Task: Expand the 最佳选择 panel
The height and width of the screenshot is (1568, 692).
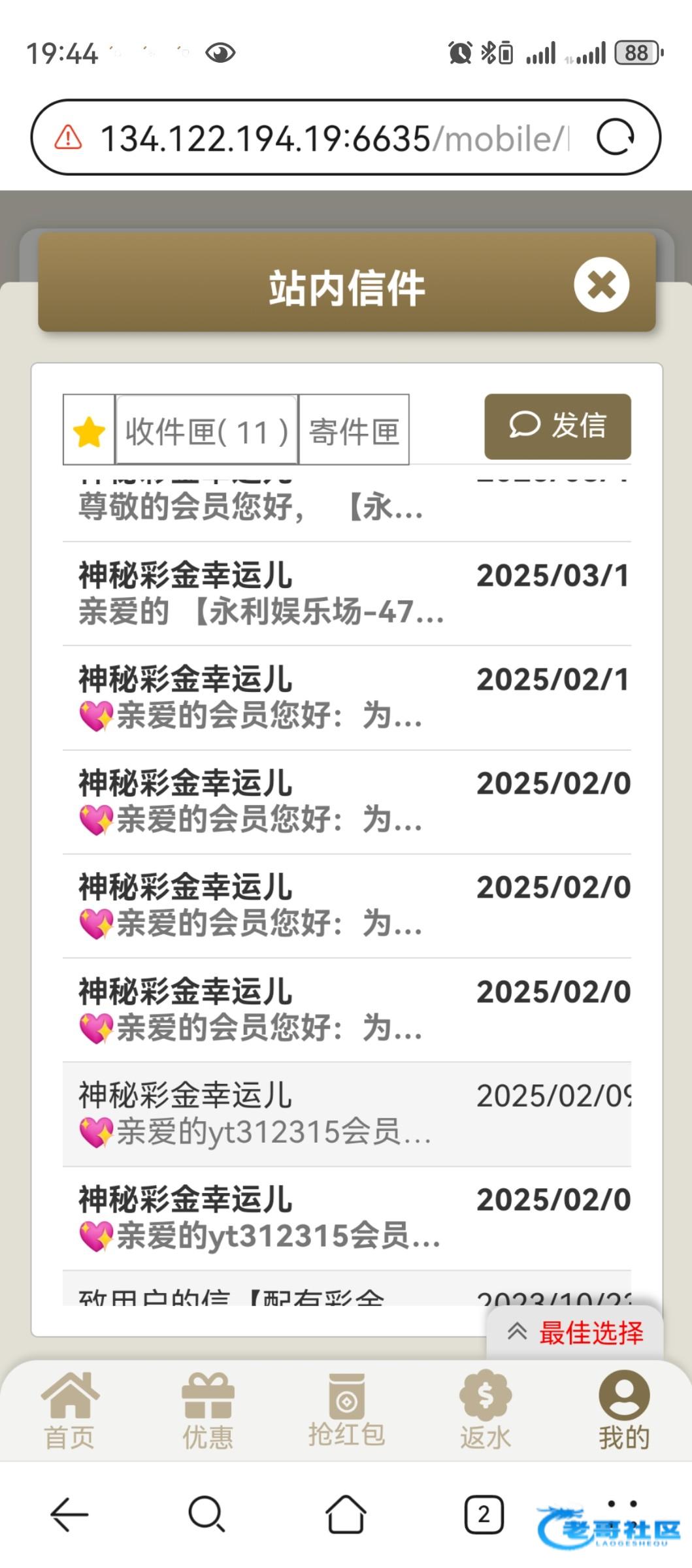Action: tap(575, 1332)
